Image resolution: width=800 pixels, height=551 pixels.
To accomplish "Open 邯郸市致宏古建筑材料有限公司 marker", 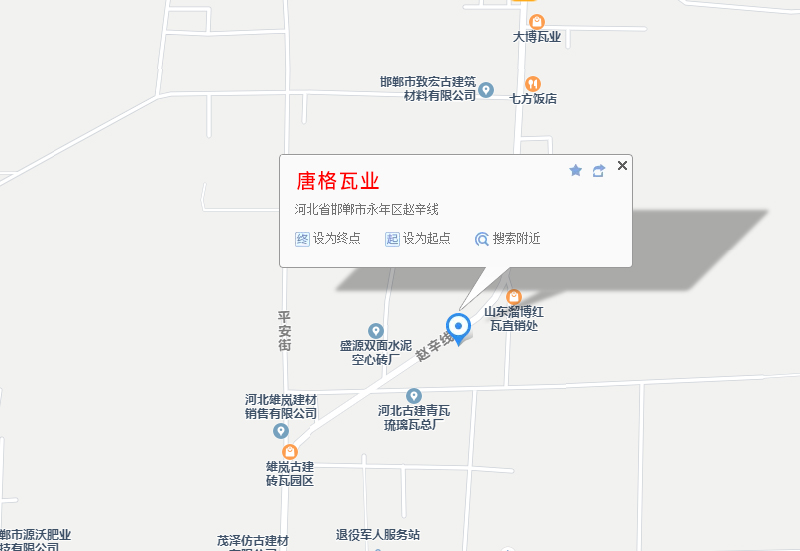I will point(486,90).
